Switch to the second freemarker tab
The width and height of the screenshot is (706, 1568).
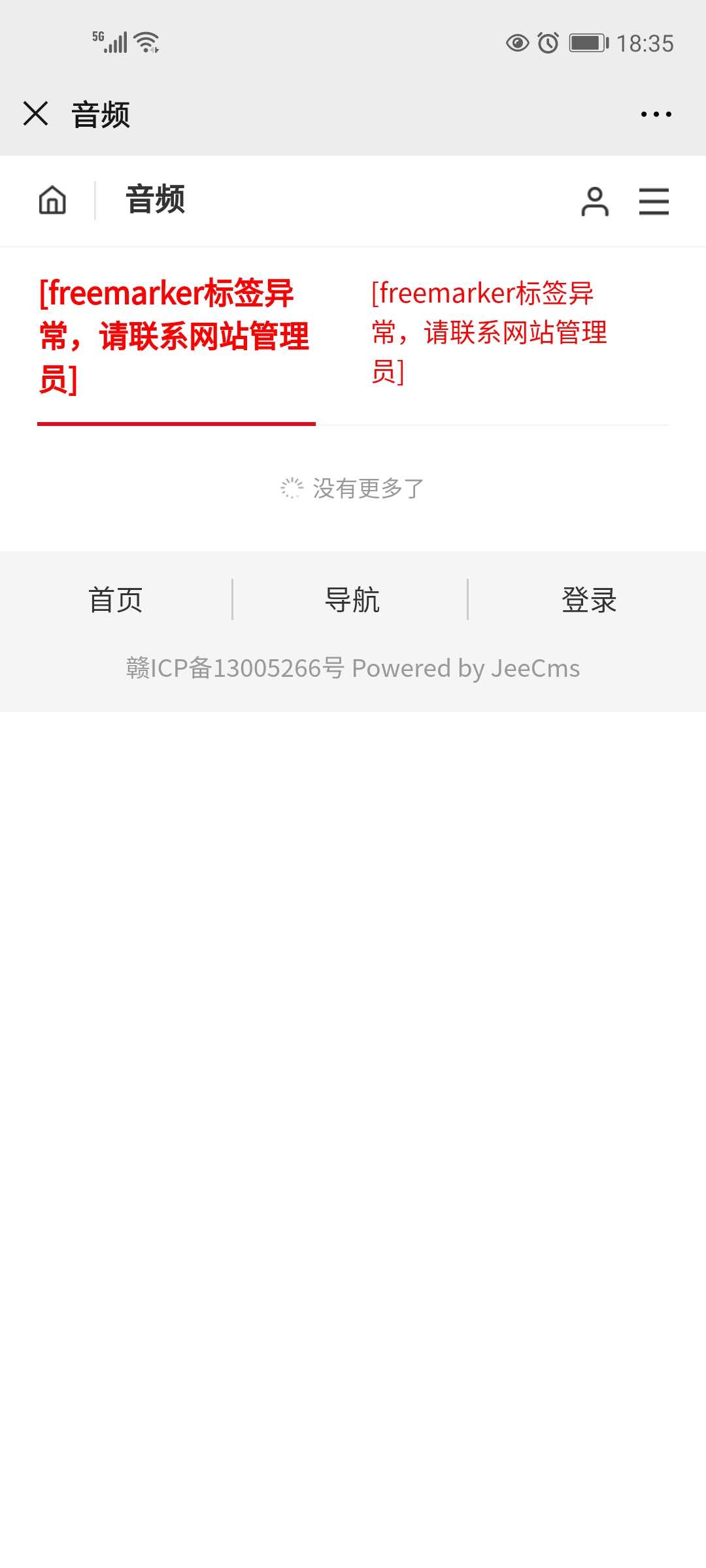click(490, 333)
